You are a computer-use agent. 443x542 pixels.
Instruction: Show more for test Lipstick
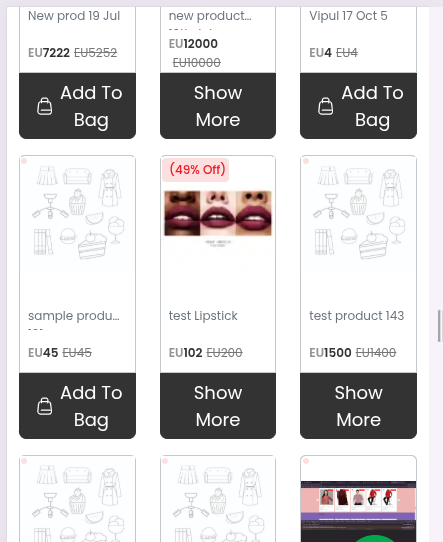[218, 406]
